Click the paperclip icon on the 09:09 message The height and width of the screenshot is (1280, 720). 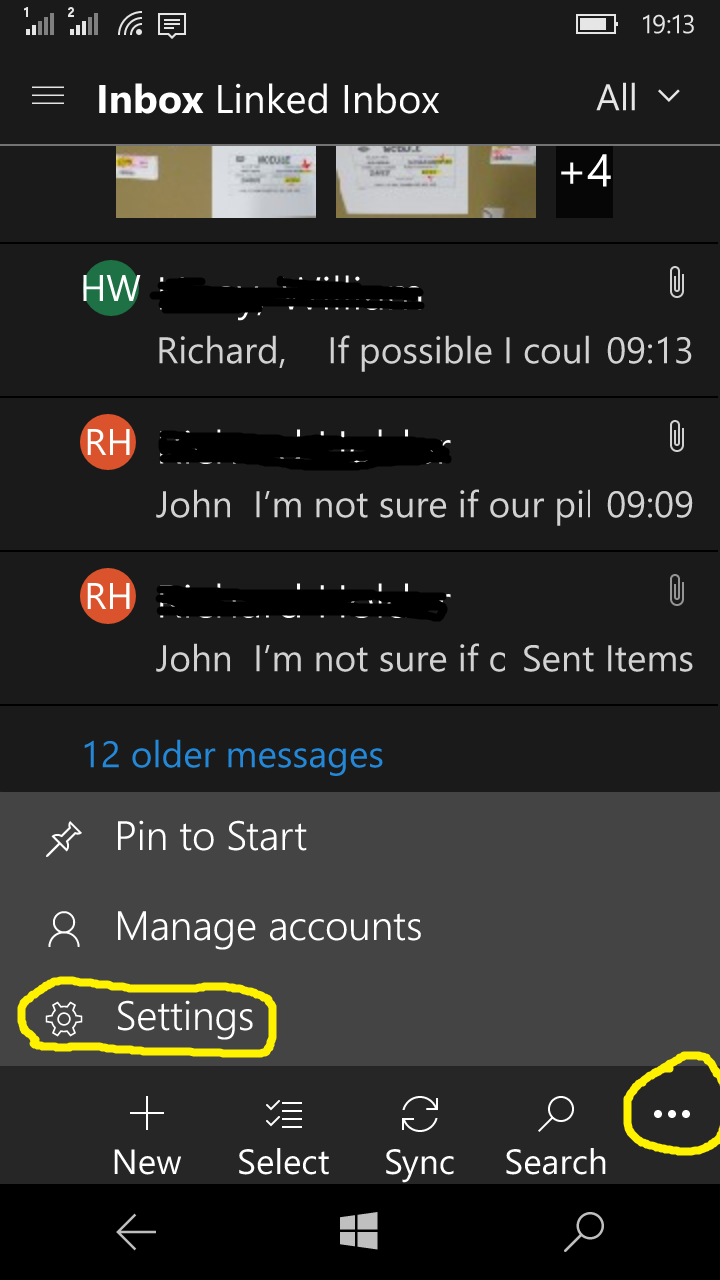(x=677, y=438)
